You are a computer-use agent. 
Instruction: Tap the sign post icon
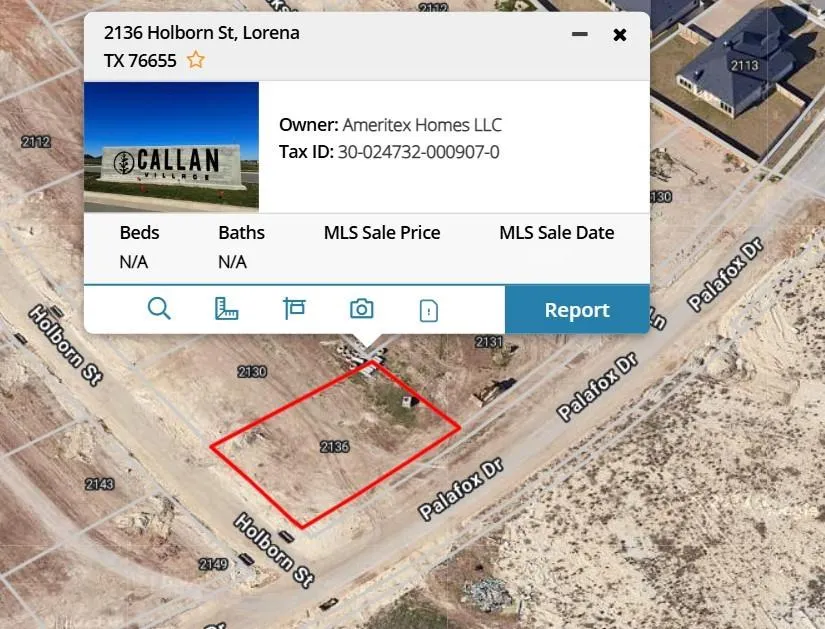point(294,308)
